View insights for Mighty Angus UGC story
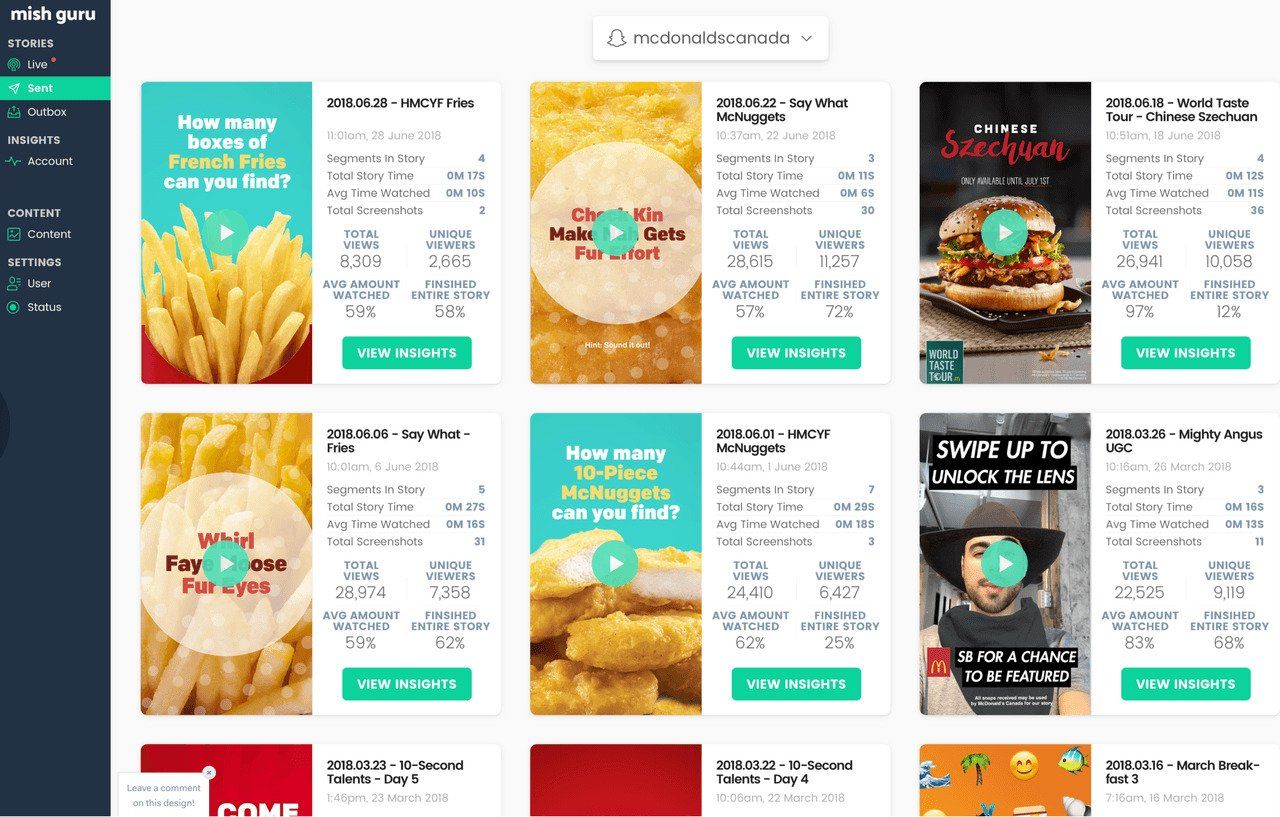The width and height of the screenshot is (1280, 817). (1185, 684)
